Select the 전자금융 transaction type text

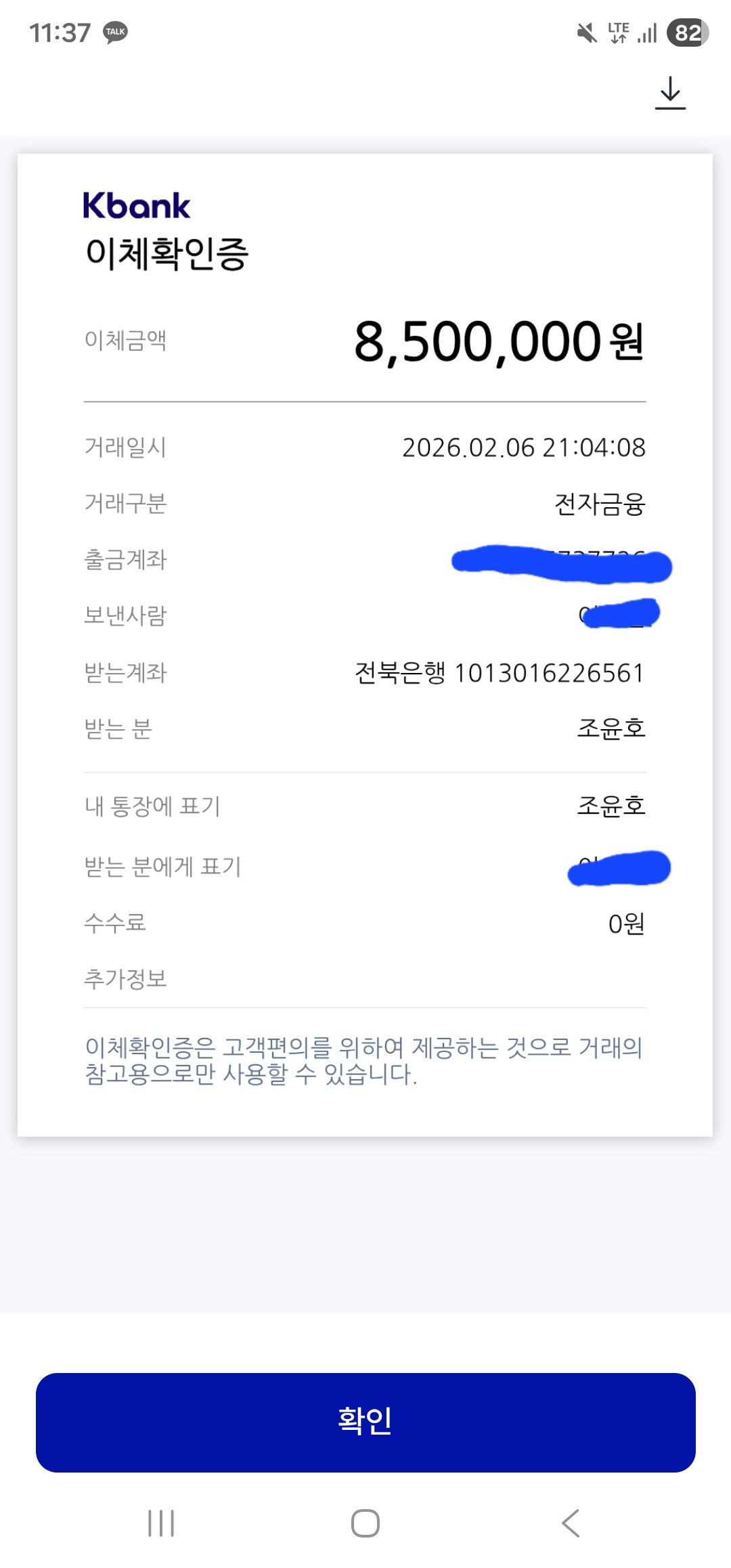(x=600, y=504)
